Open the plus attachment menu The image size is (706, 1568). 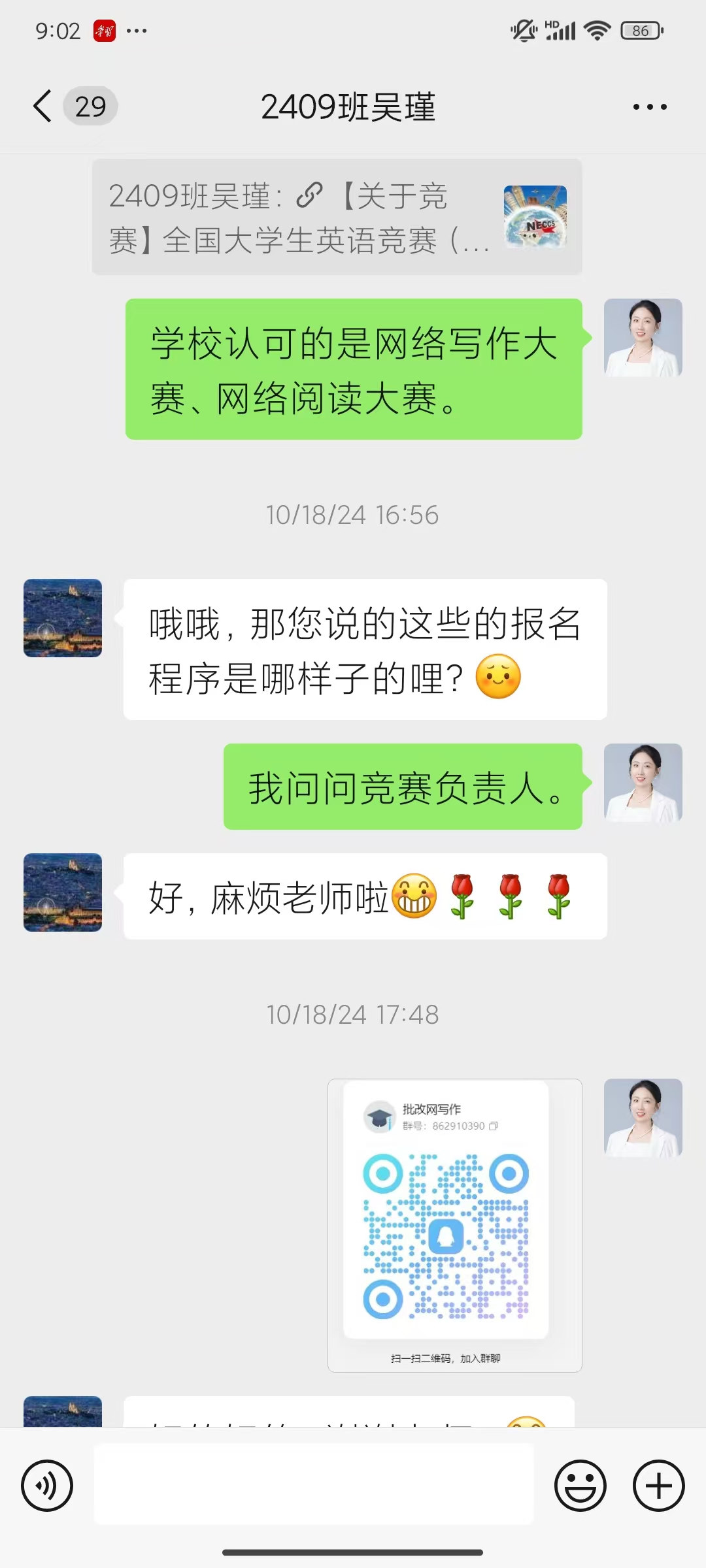[658, 1485]
